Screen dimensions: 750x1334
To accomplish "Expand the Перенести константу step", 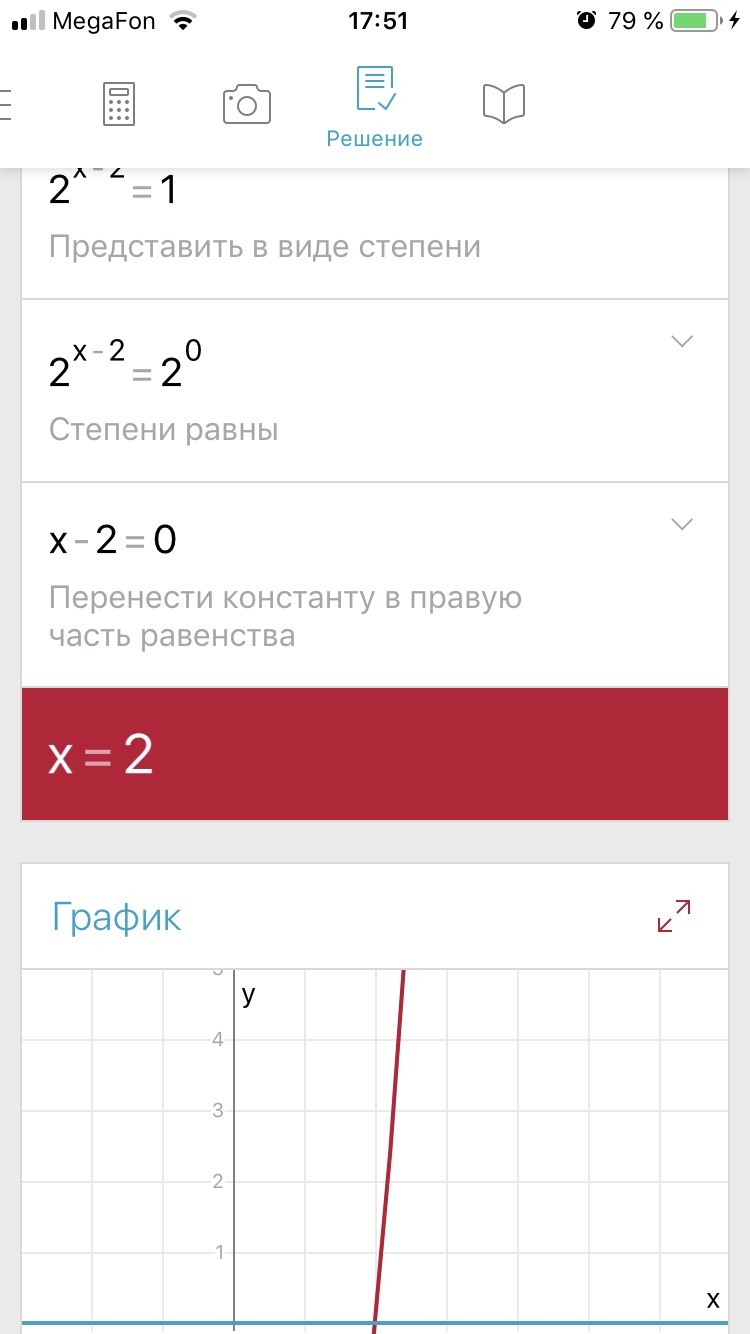I will 681,525.
